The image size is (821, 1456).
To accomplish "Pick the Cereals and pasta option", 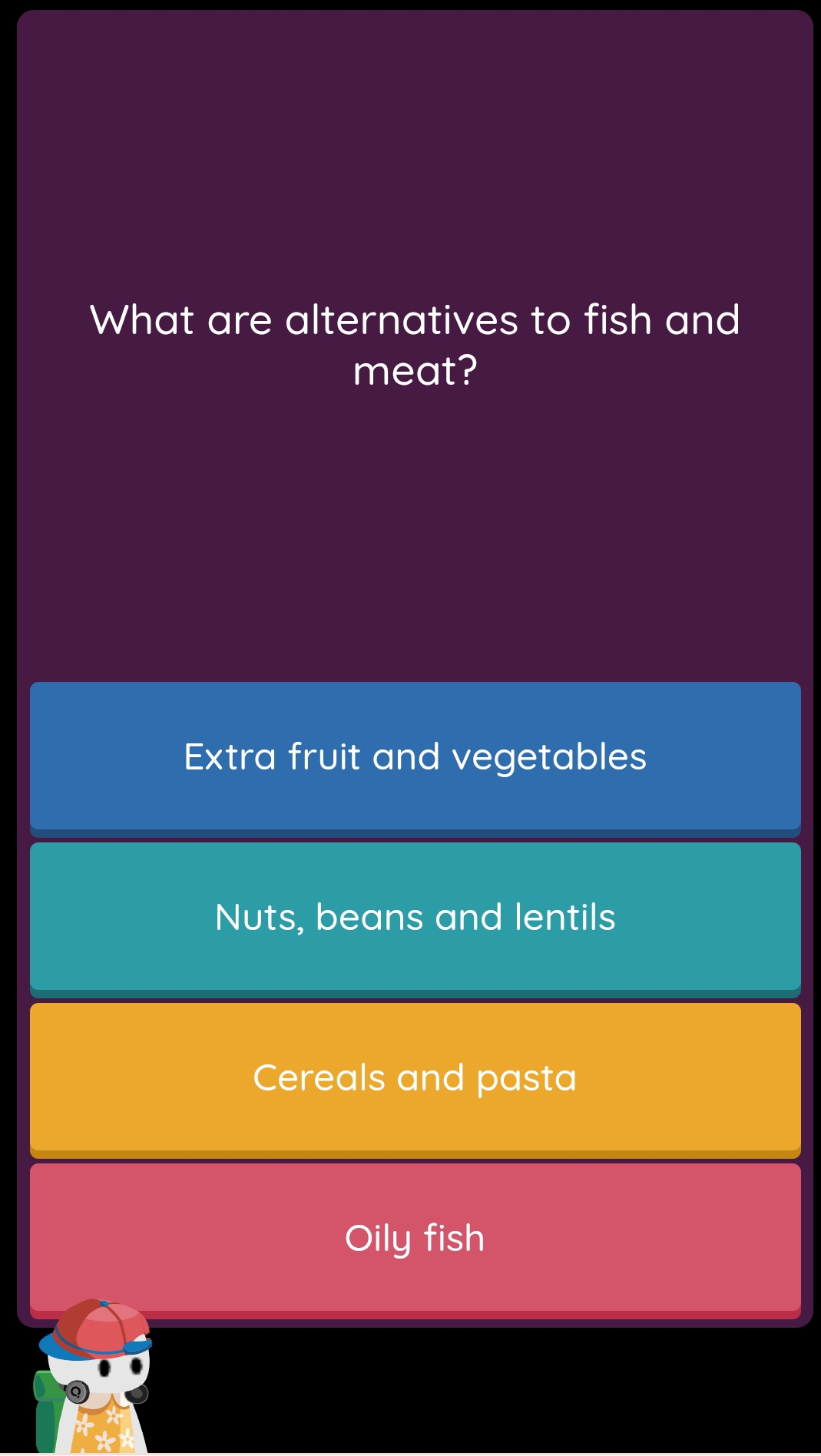I will click(415, 1077).
